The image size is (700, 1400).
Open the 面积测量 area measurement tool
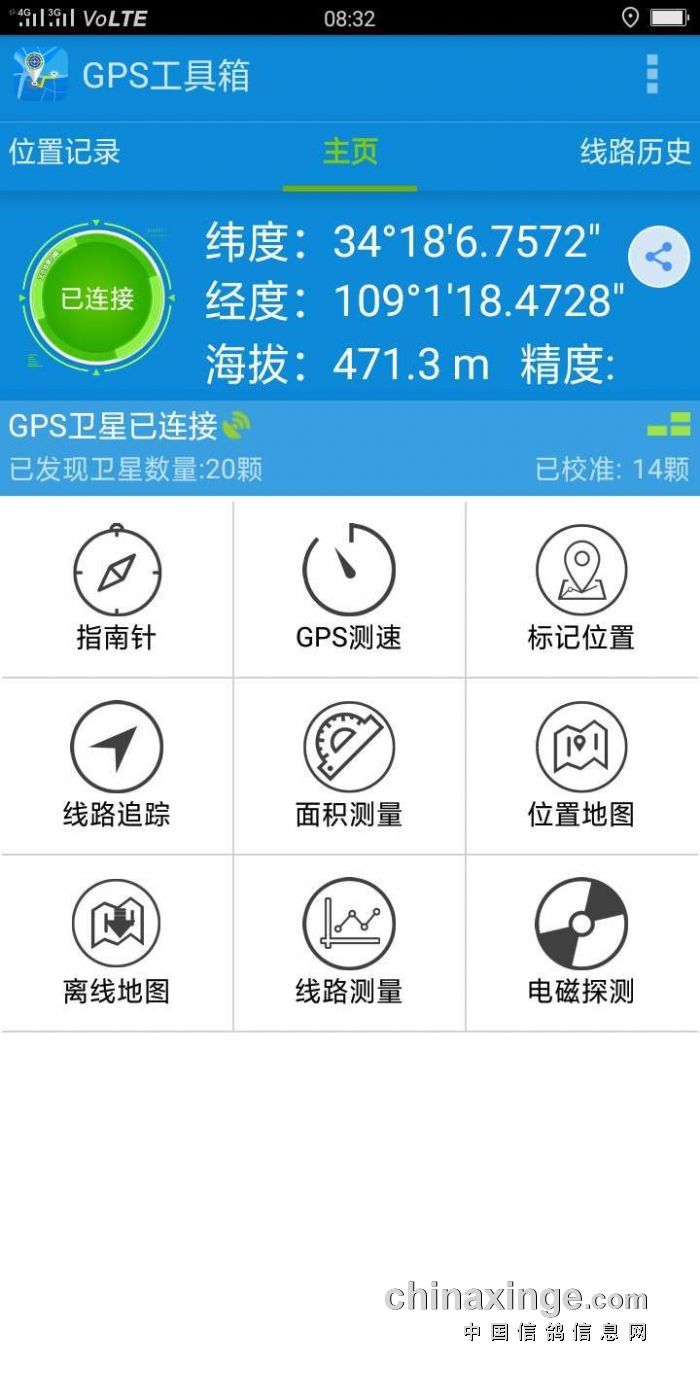(349, 767)
